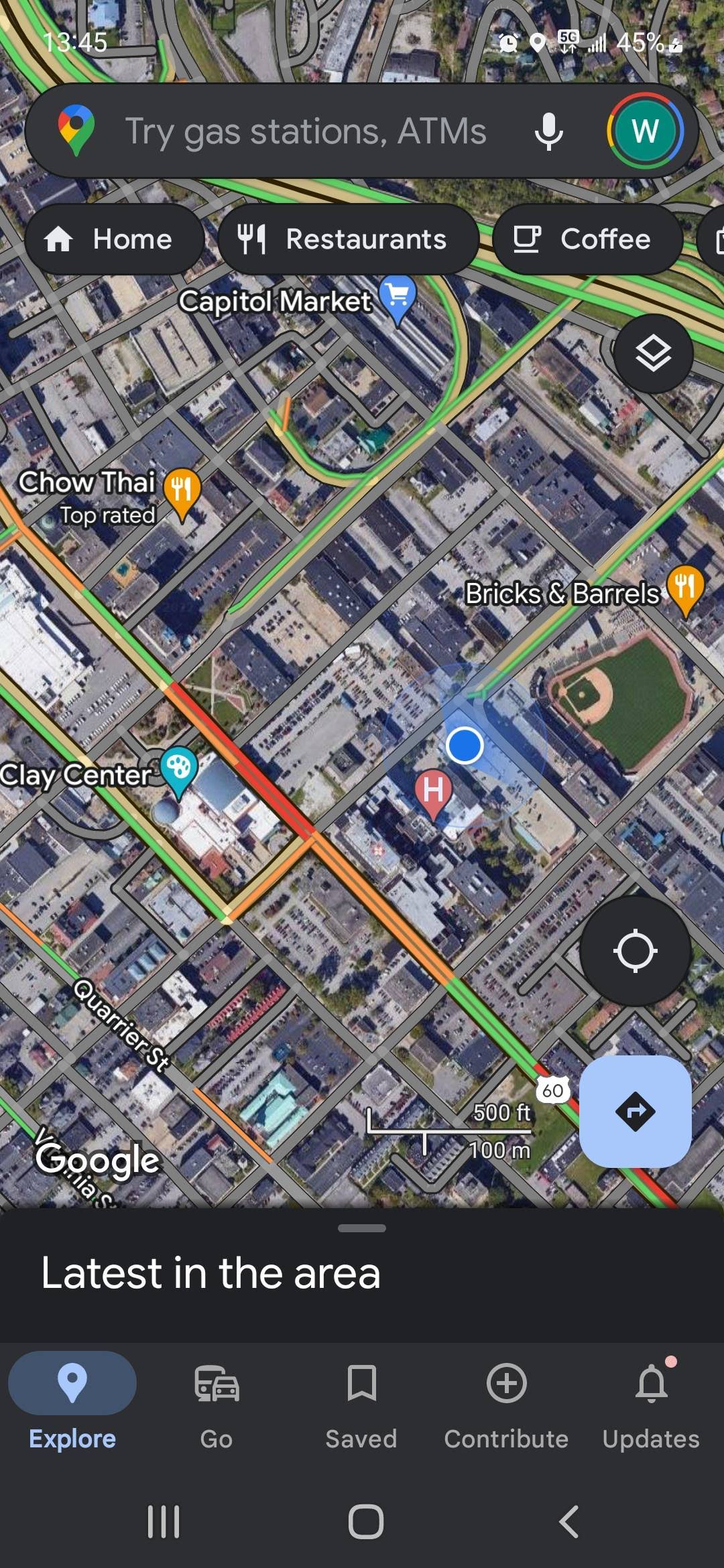Open the account profile avatar

645,131
